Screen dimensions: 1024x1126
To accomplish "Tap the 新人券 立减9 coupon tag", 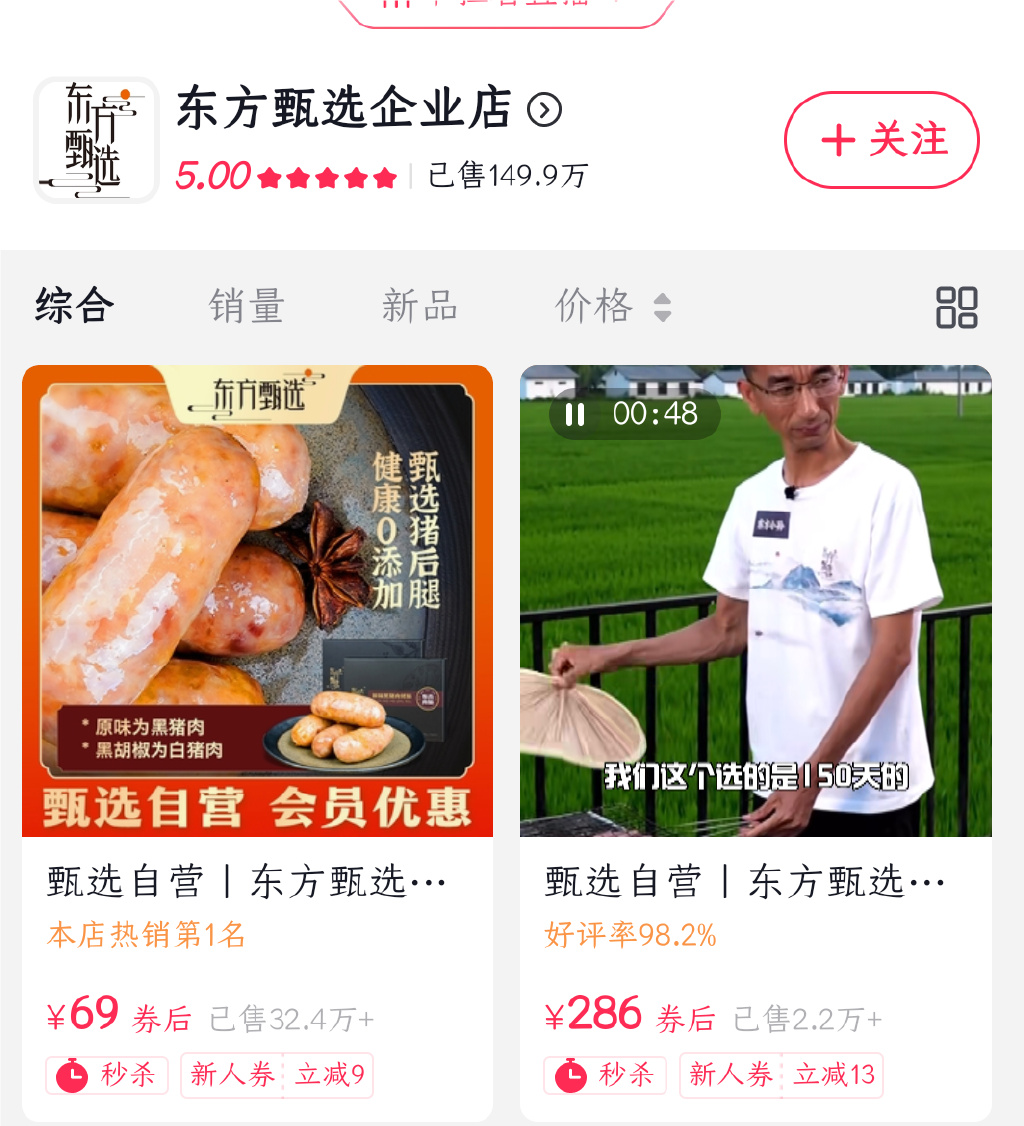I will click(x=277, y=1075).
